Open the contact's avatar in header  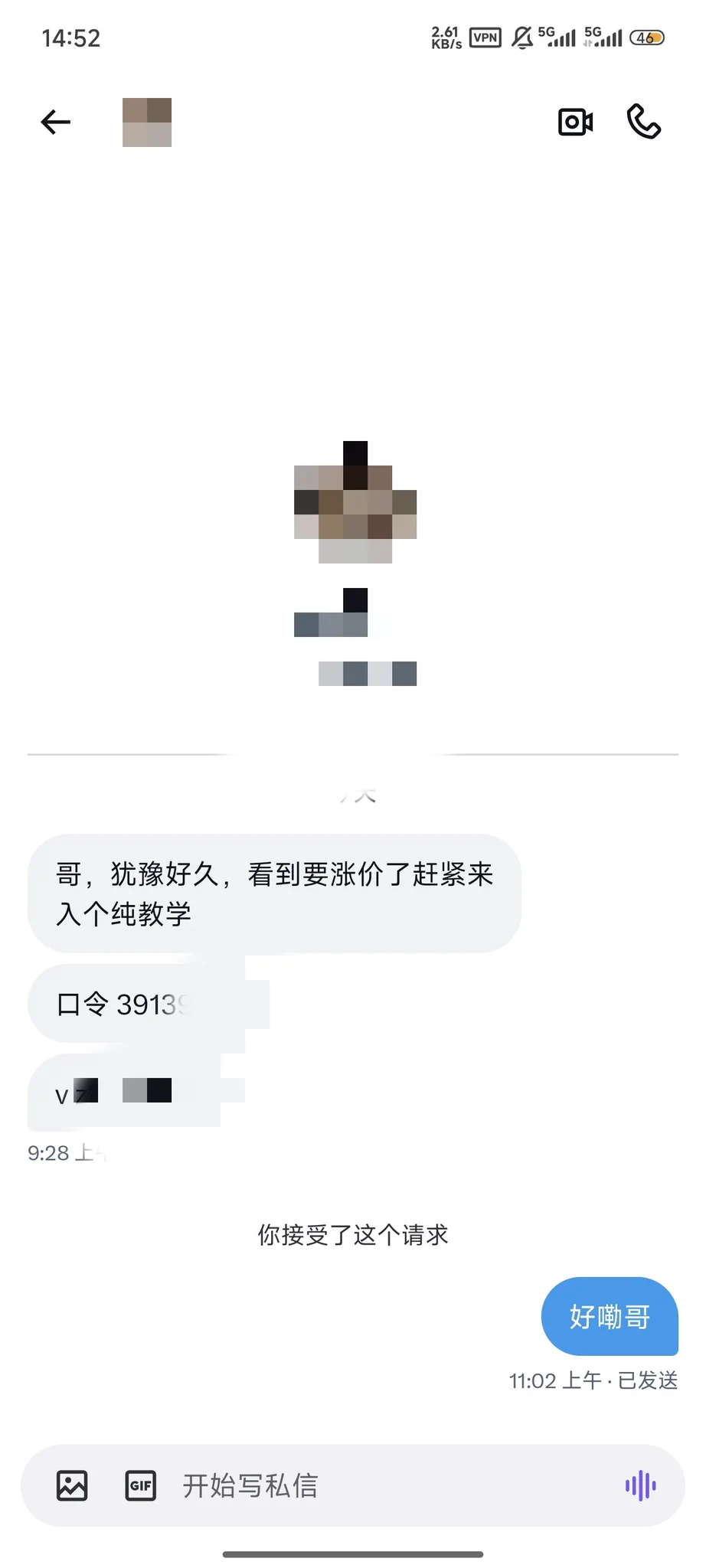coord(147,122)
